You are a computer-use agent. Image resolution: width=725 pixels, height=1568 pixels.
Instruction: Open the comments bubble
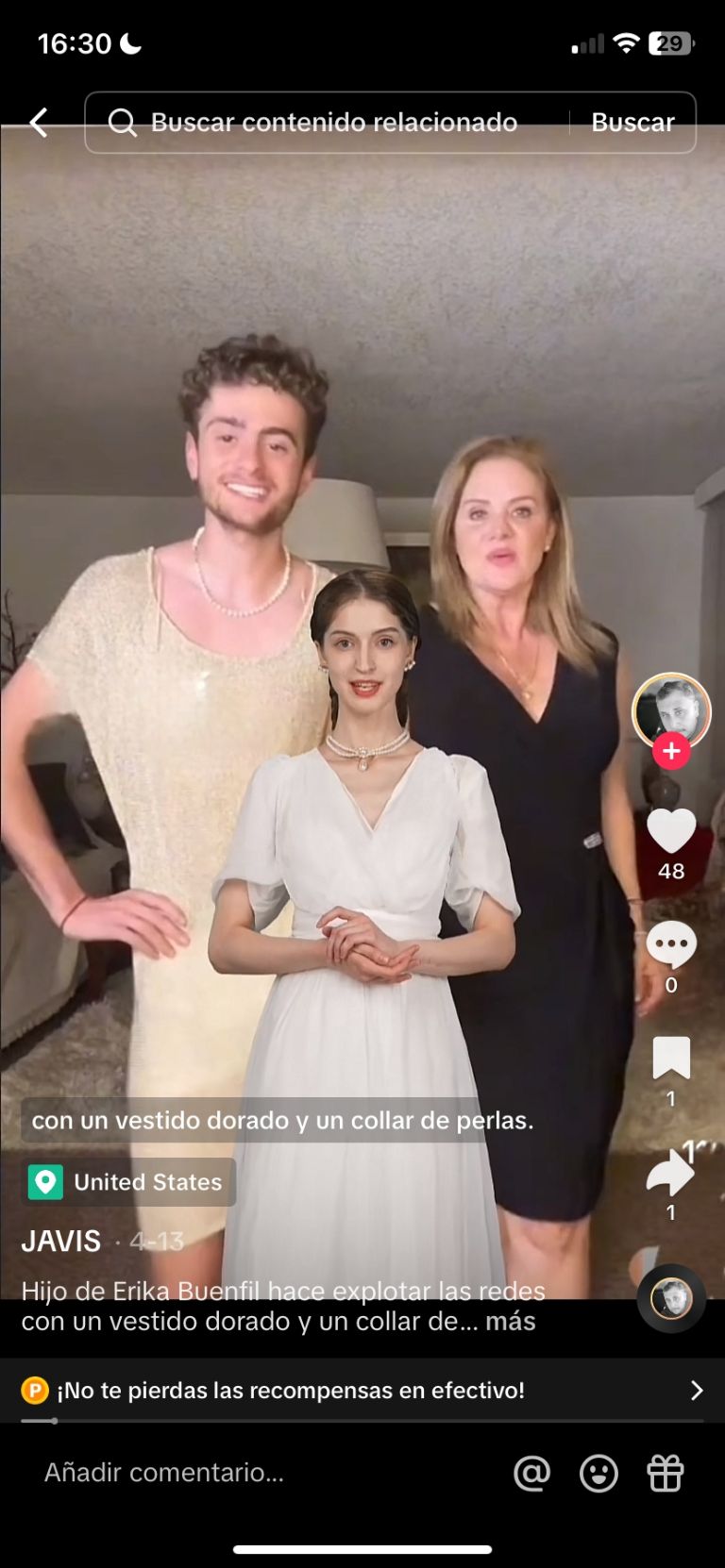671,946
